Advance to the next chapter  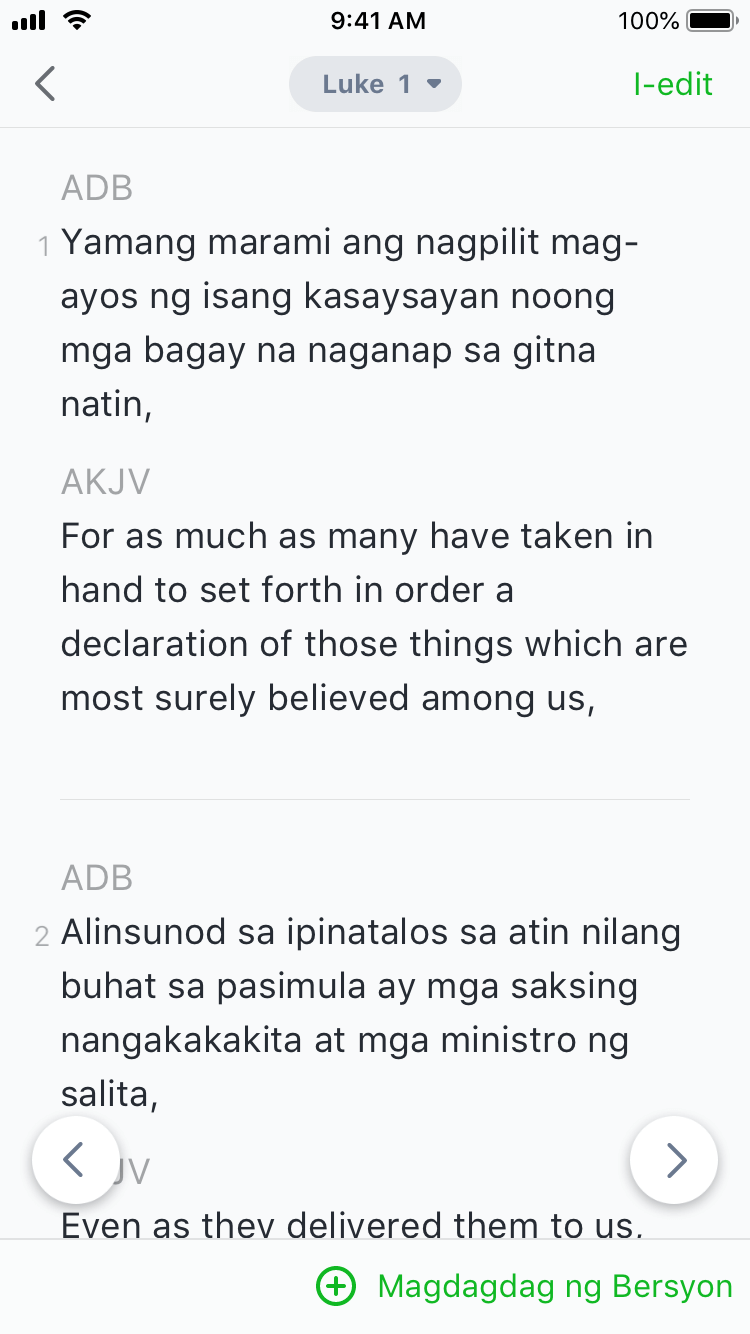674,1160
